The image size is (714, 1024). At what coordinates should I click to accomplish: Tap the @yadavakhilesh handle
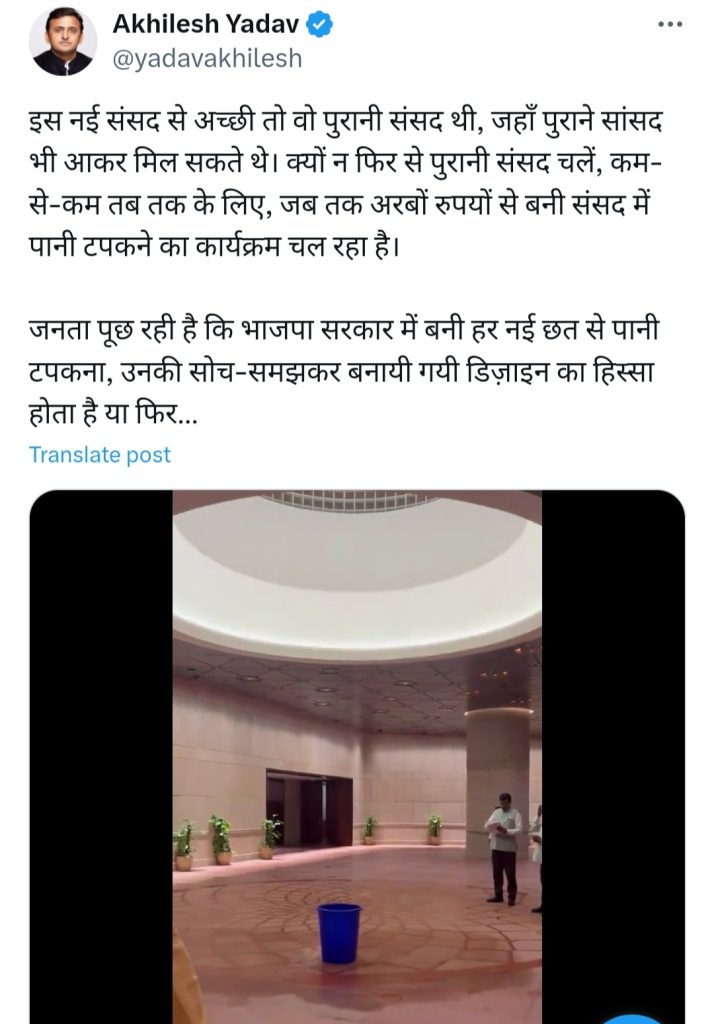point(208,58)
